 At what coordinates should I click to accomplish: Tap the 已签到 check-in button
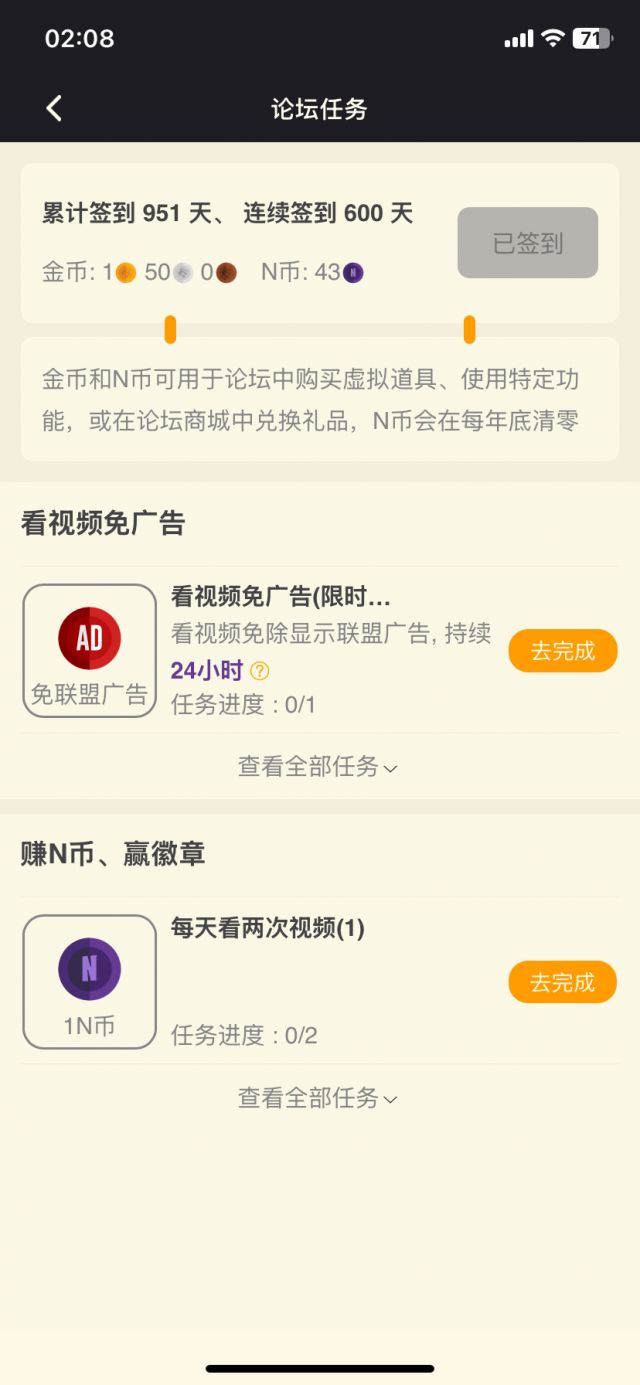pyautogui.click(x=528, y=243)
